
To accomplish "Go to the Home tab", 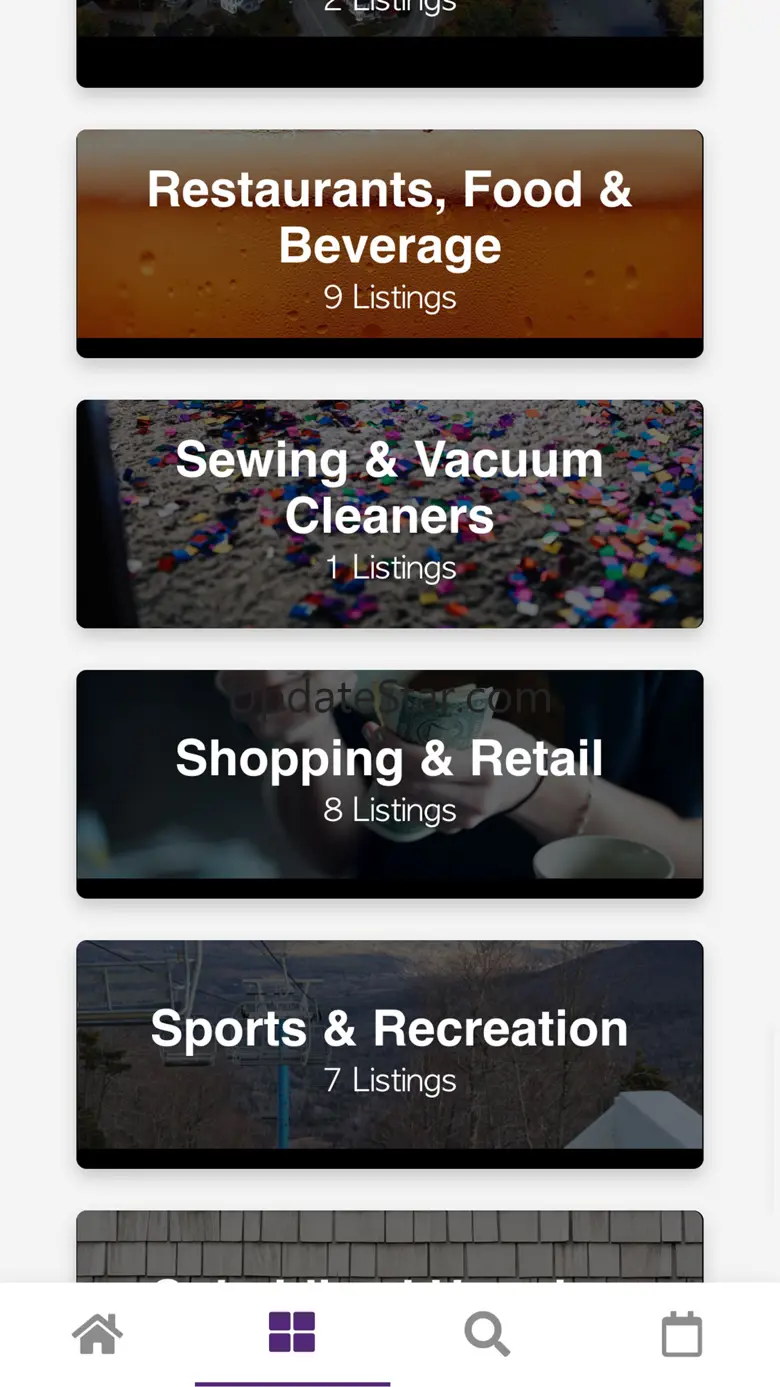I will click(98, 1334).
